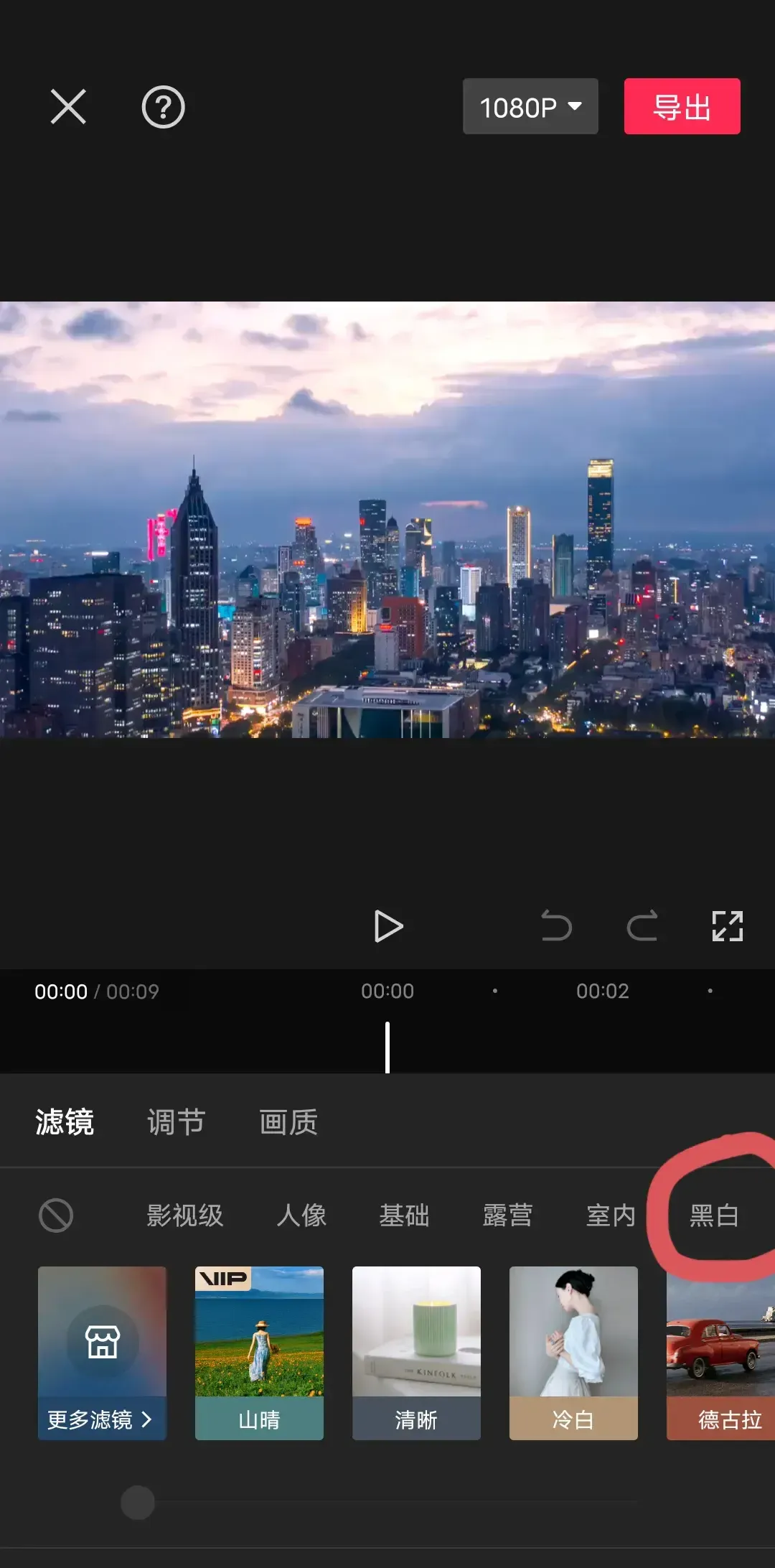This screenshot has height=1568, width=775.
Task: Switch to the 画质 tab
Action: 288,1122
